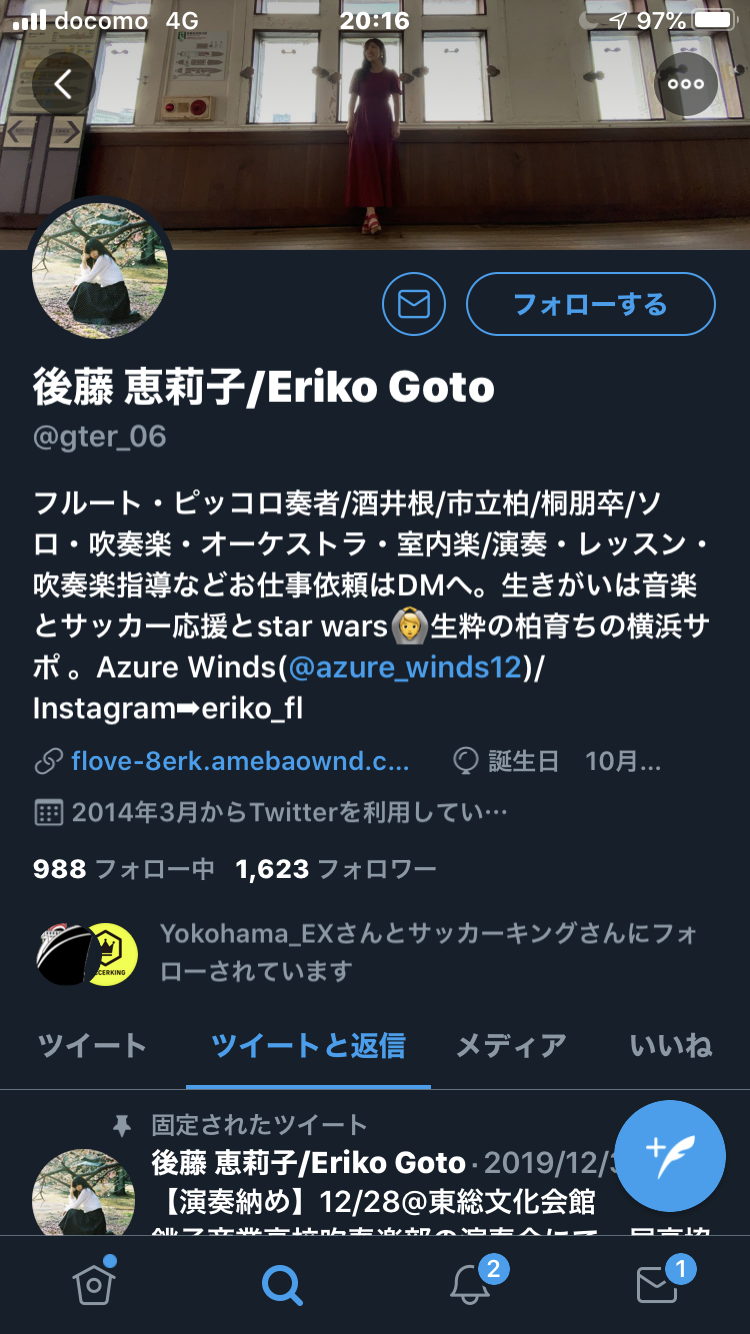Screen dimensions: 750x1334
Task: Enlarge the round profile picture
Action: (100, 270)
